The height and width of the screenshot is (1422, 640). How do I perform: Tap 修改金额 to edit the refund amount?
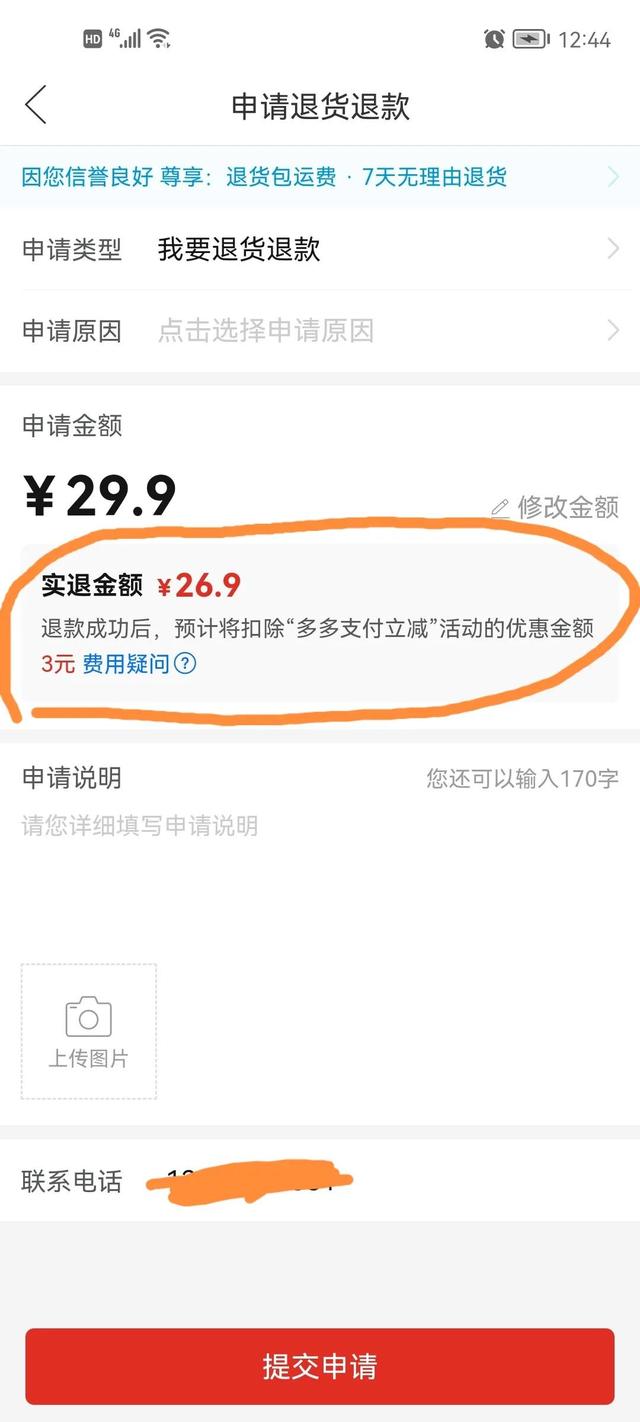(556, 507)
